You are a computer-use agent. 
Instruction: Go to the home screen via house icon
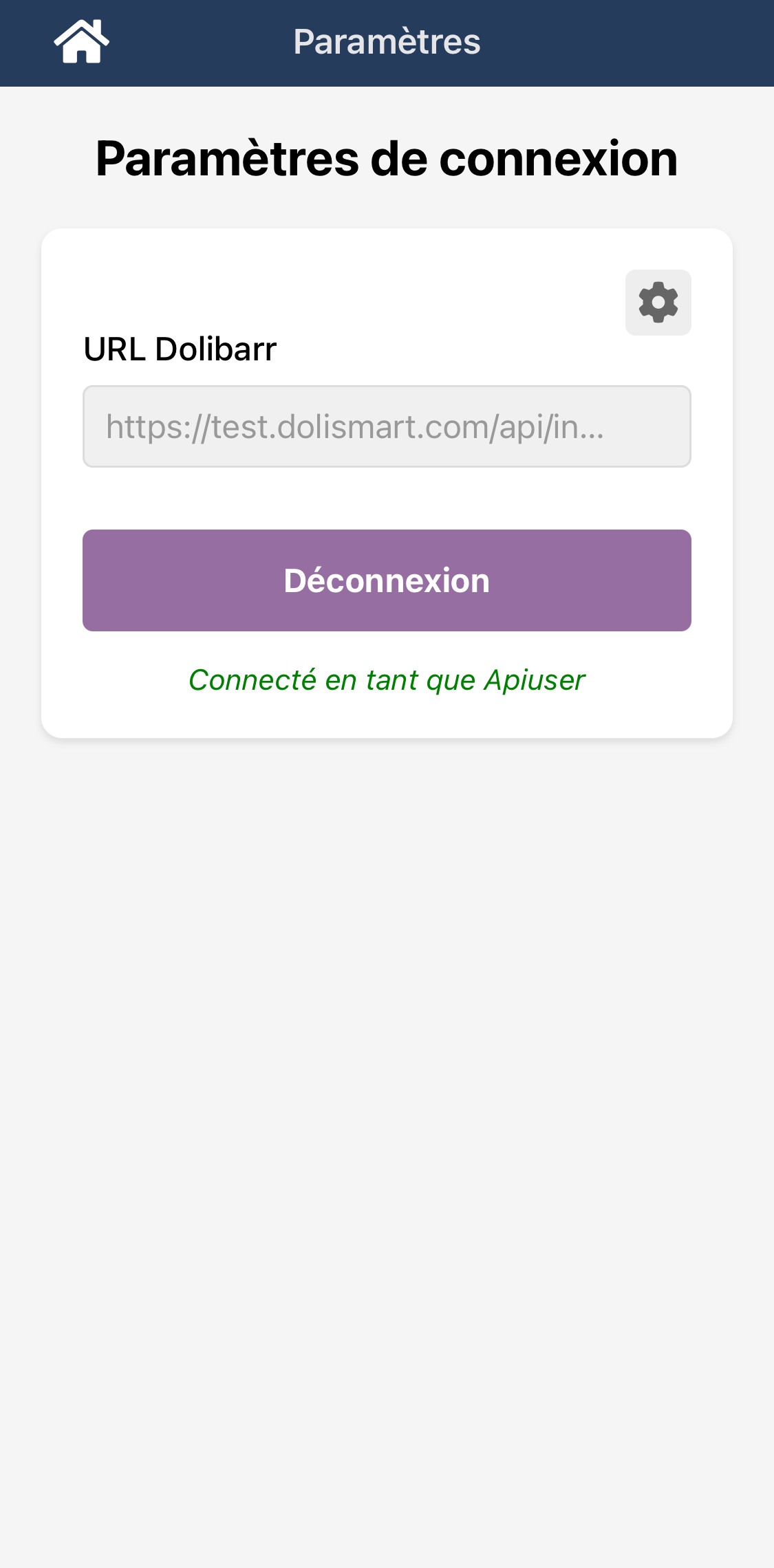(x=82, y=42)
